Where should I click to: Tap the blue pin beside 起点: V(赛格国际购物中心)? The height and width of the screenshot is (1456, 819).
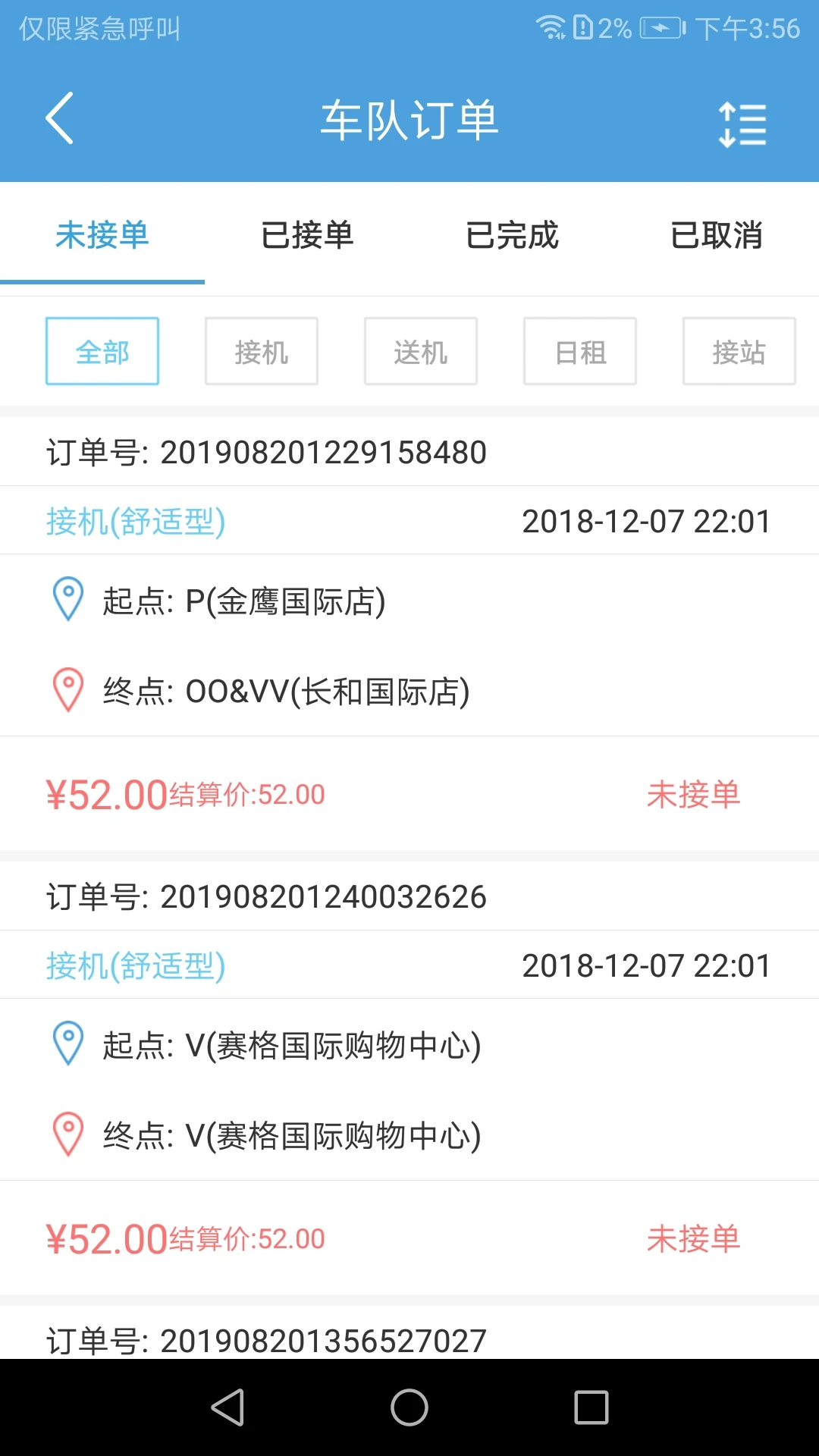click(x=67, y=1046)
